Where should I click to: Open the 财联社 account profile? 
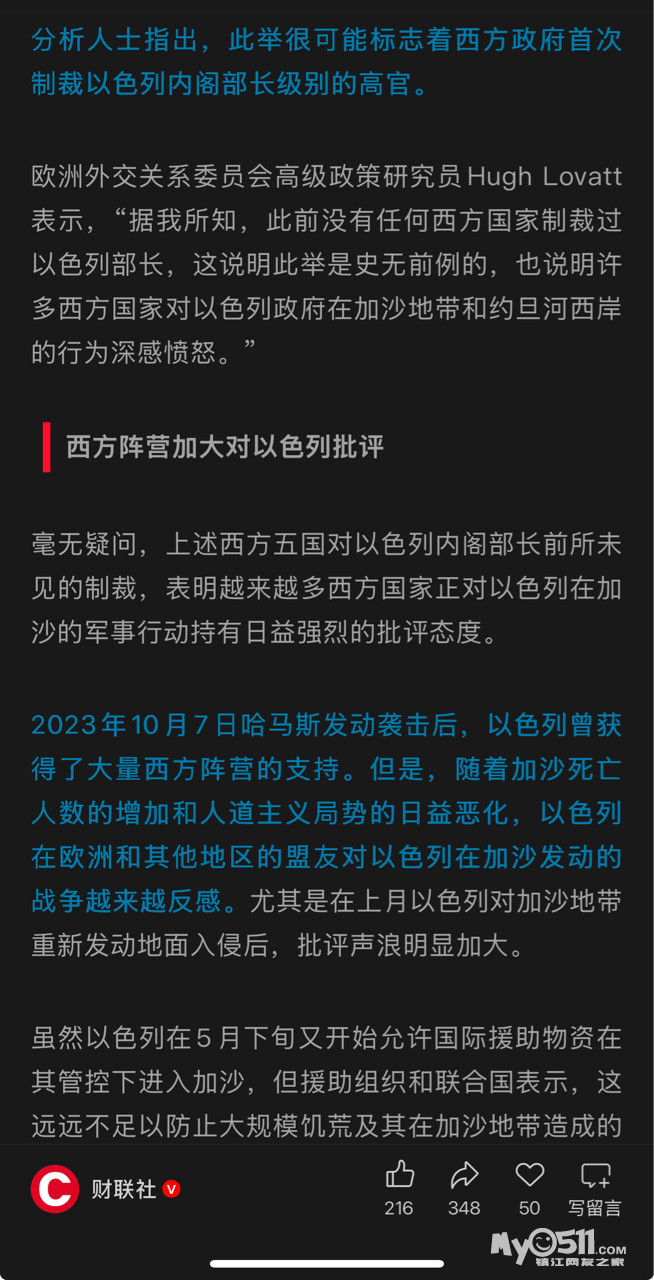pyautogui.click(x=124, y=1189)
